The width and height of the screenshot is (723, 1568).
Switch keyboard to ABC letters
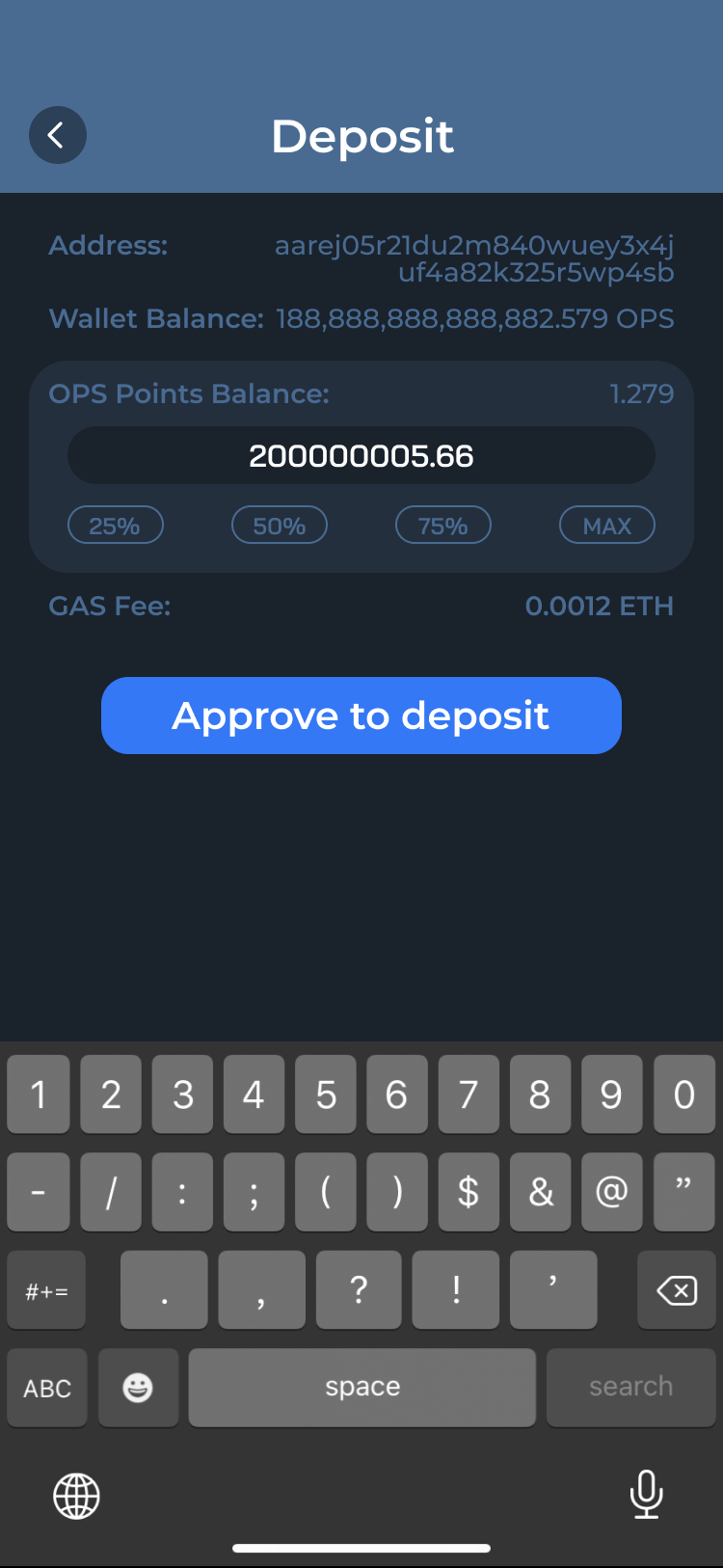[47, 1388]
